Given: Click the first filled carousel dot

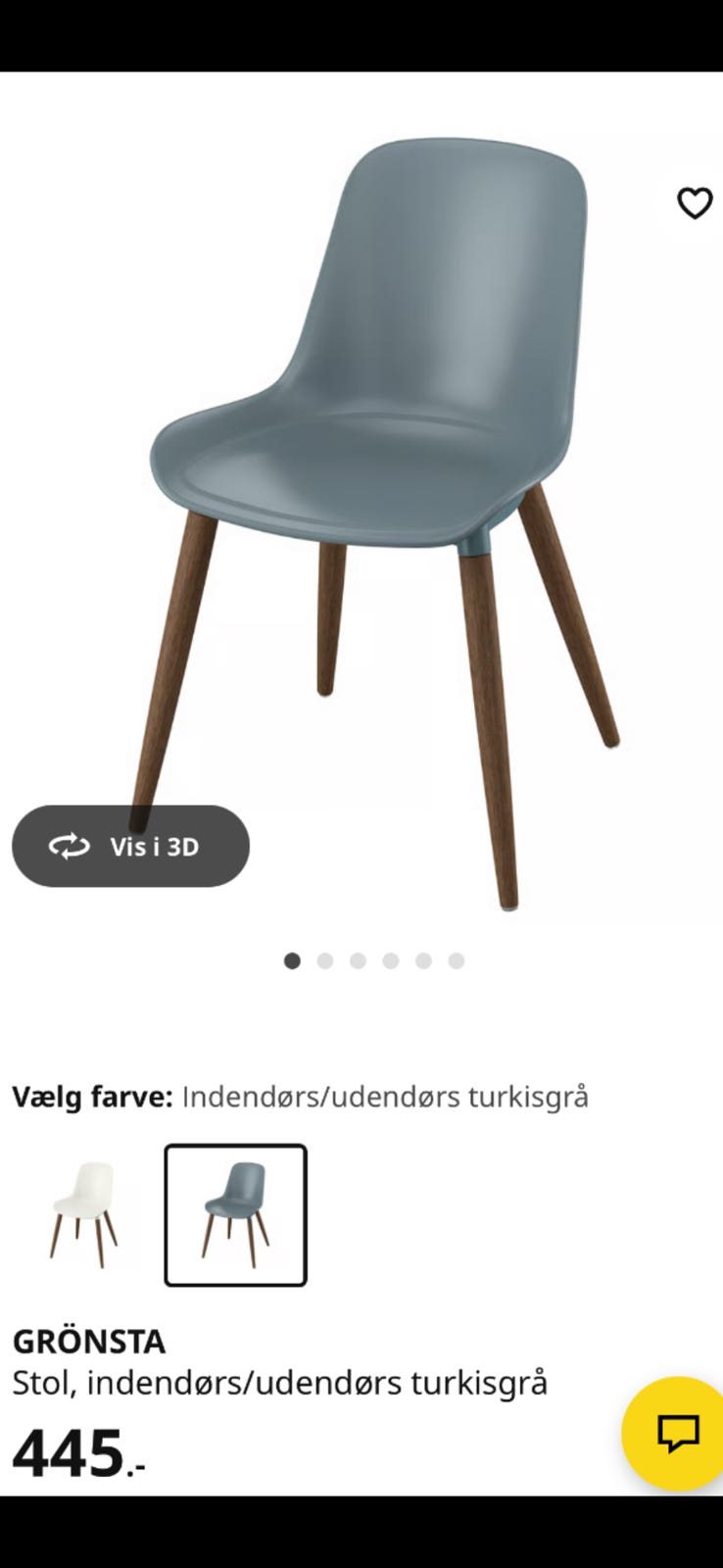Looking at the screenshot, I should click(x=292, y=960).
